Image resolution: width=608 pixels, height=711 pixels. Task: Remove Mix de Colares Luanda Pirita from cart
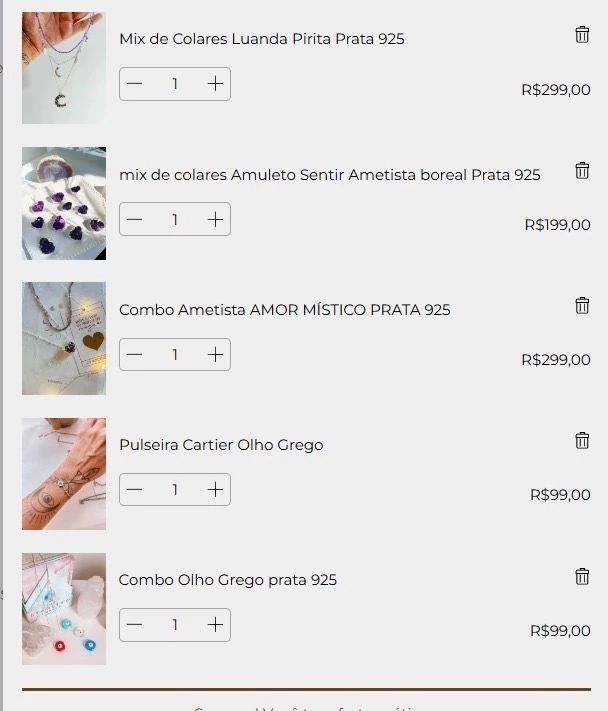[582, 35]
